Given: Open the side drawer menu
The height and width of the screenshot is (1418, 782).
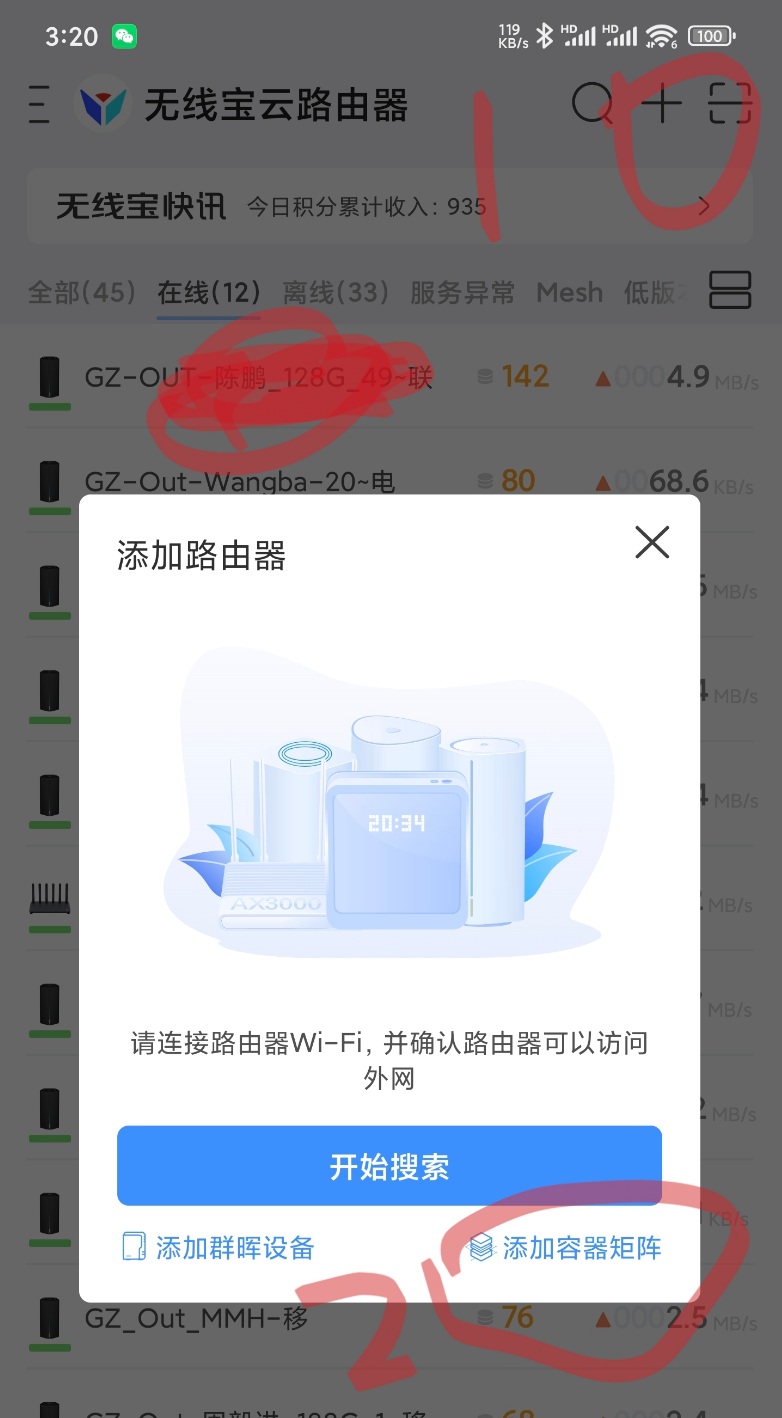Looking at the screenshot, I should point(38,104).
